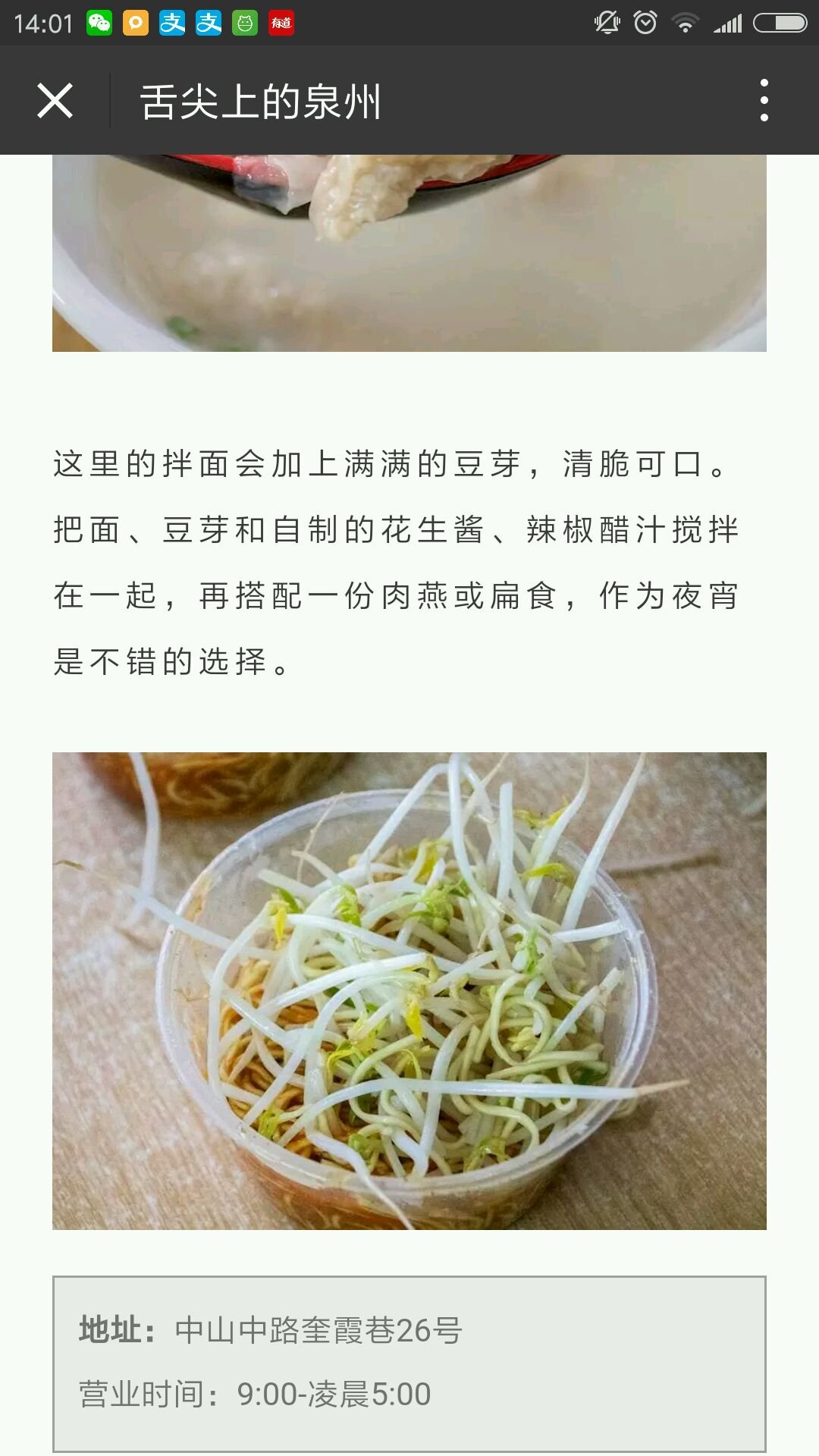Image resolution: width=819 pixels, height=1456 pixels.
Task: View the bean sprout noodle photo
Action: [x=409, y=990]
